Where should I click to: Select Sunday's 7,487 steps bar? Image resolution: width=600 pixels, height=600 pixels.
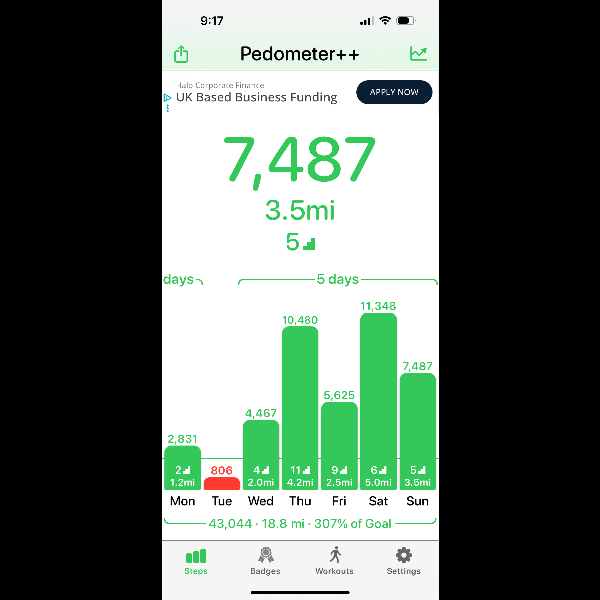click(x=418, y=431)
